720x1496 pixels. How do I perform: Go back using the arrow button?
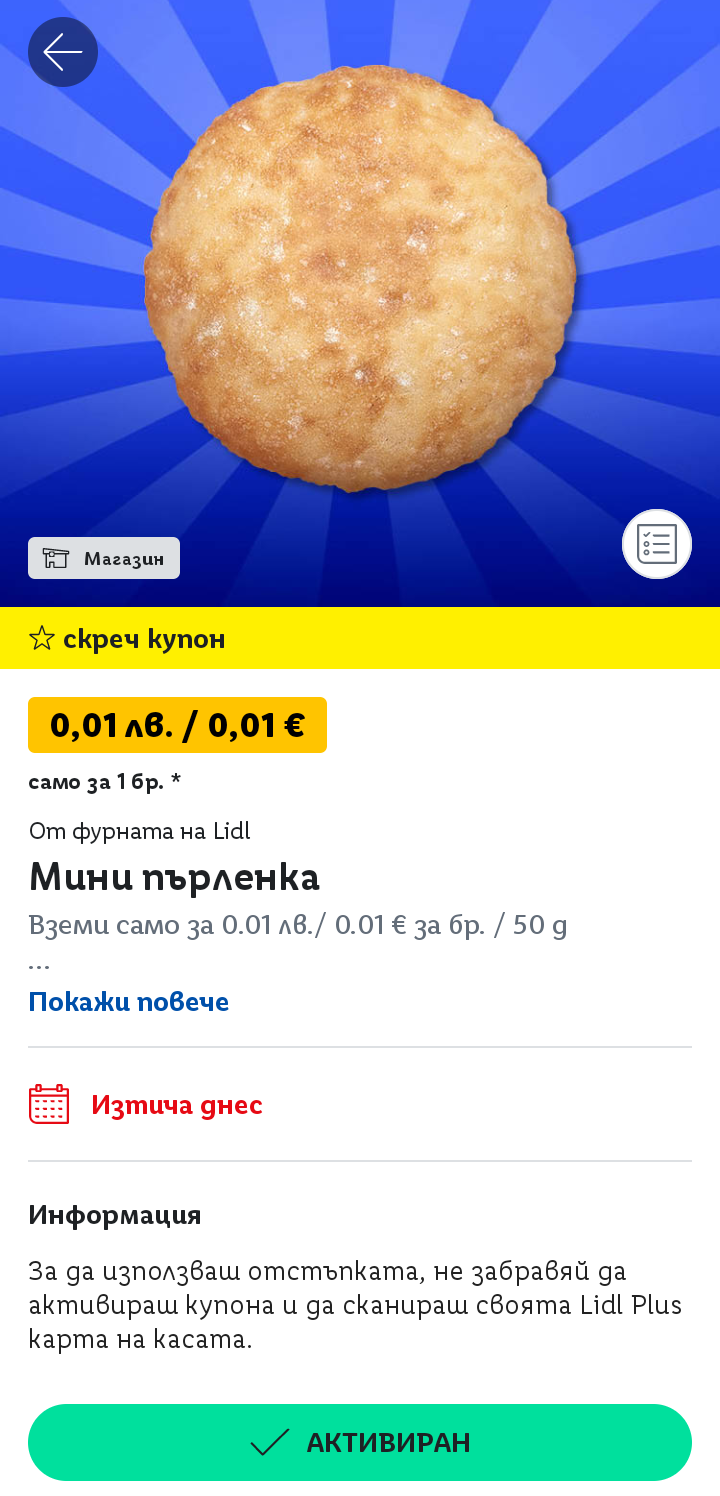click(x=63, y=52)
